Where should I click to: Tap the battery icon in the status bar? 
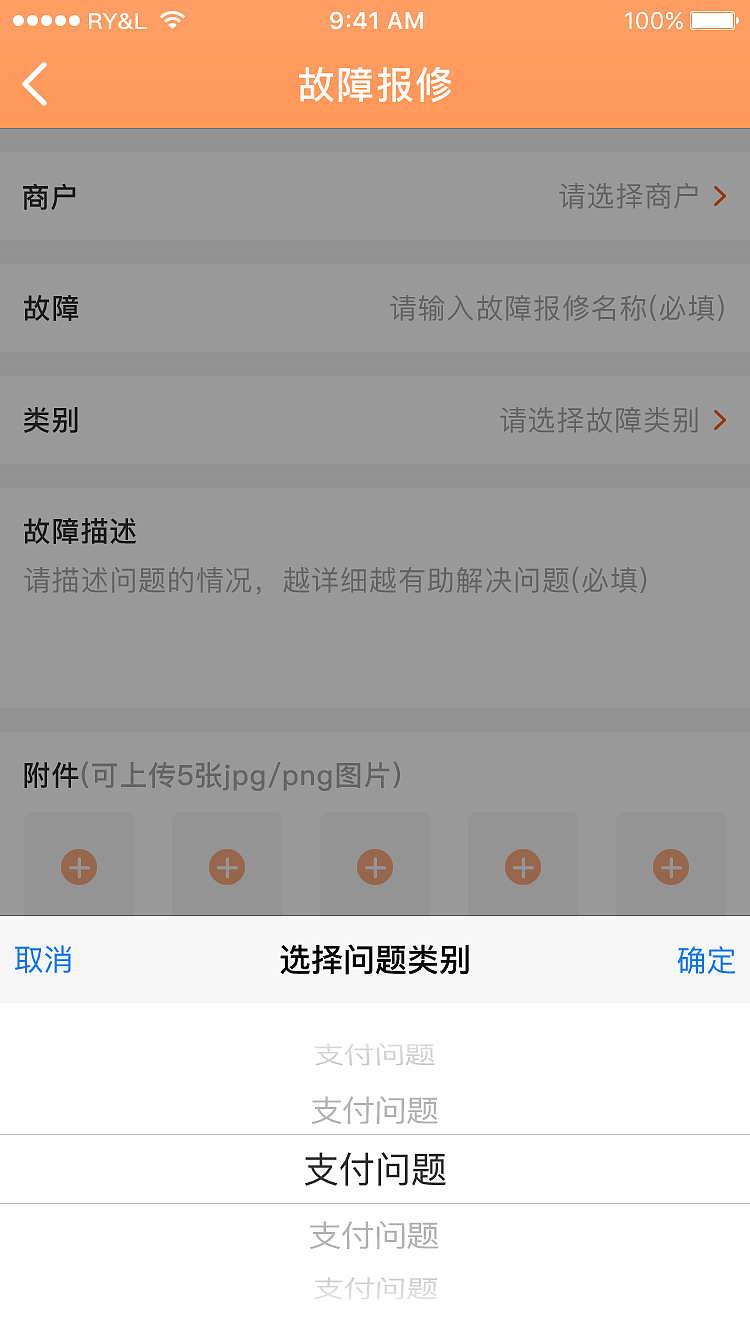tap(712, 19)
